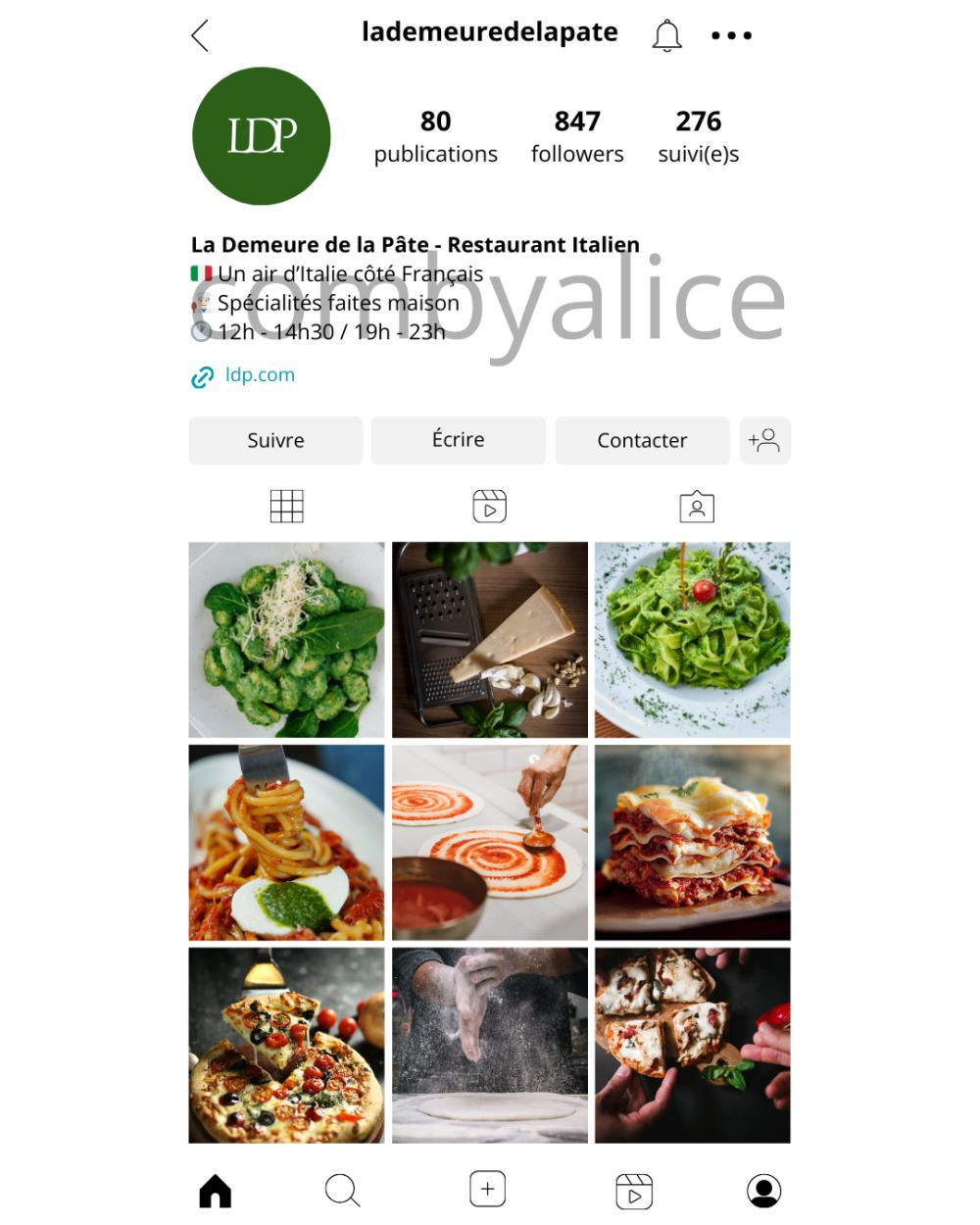Open the pizza slice with olives post

click(287, 1045)
